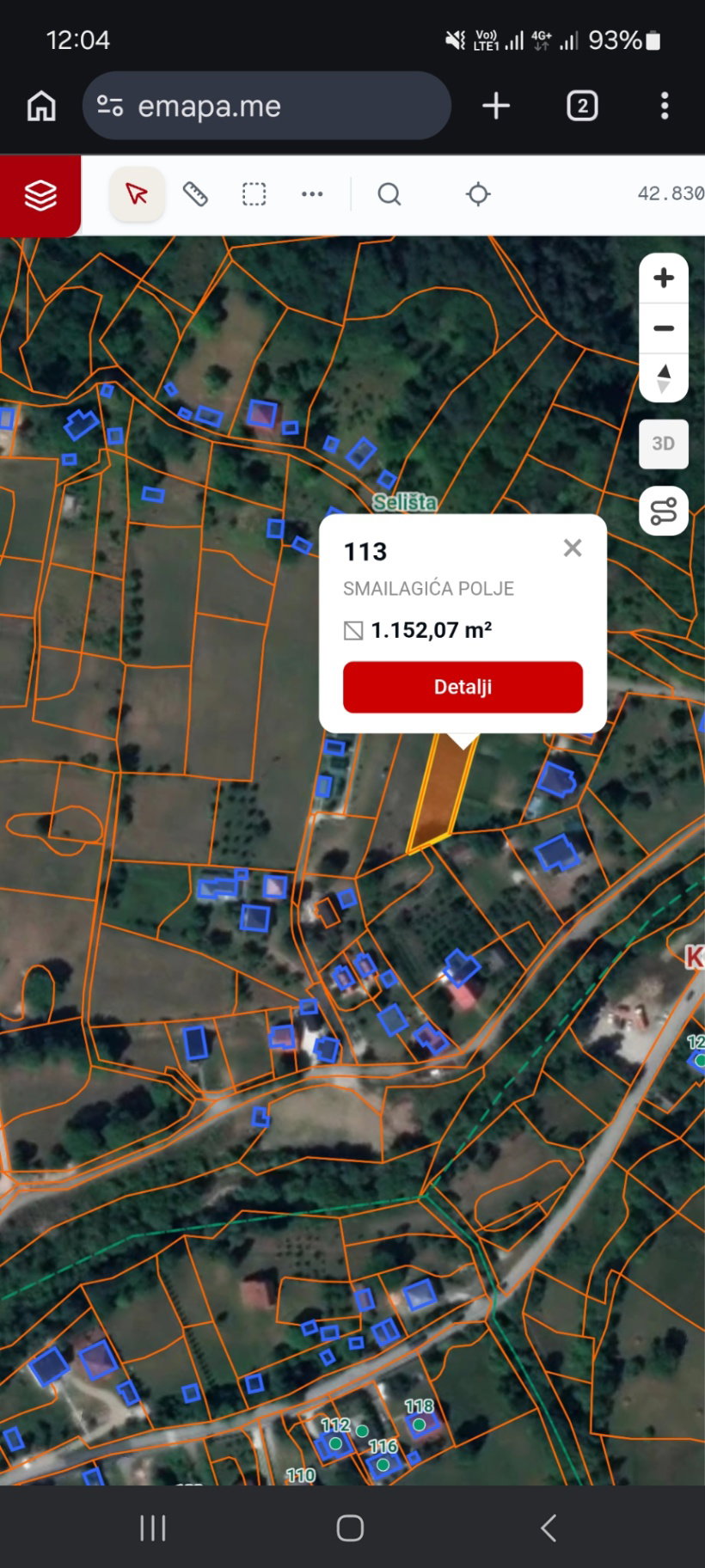The width and height of the screenshot is (705, 1568).
Task: Open browser overflow menu
Action: click(x=665, y=106)
